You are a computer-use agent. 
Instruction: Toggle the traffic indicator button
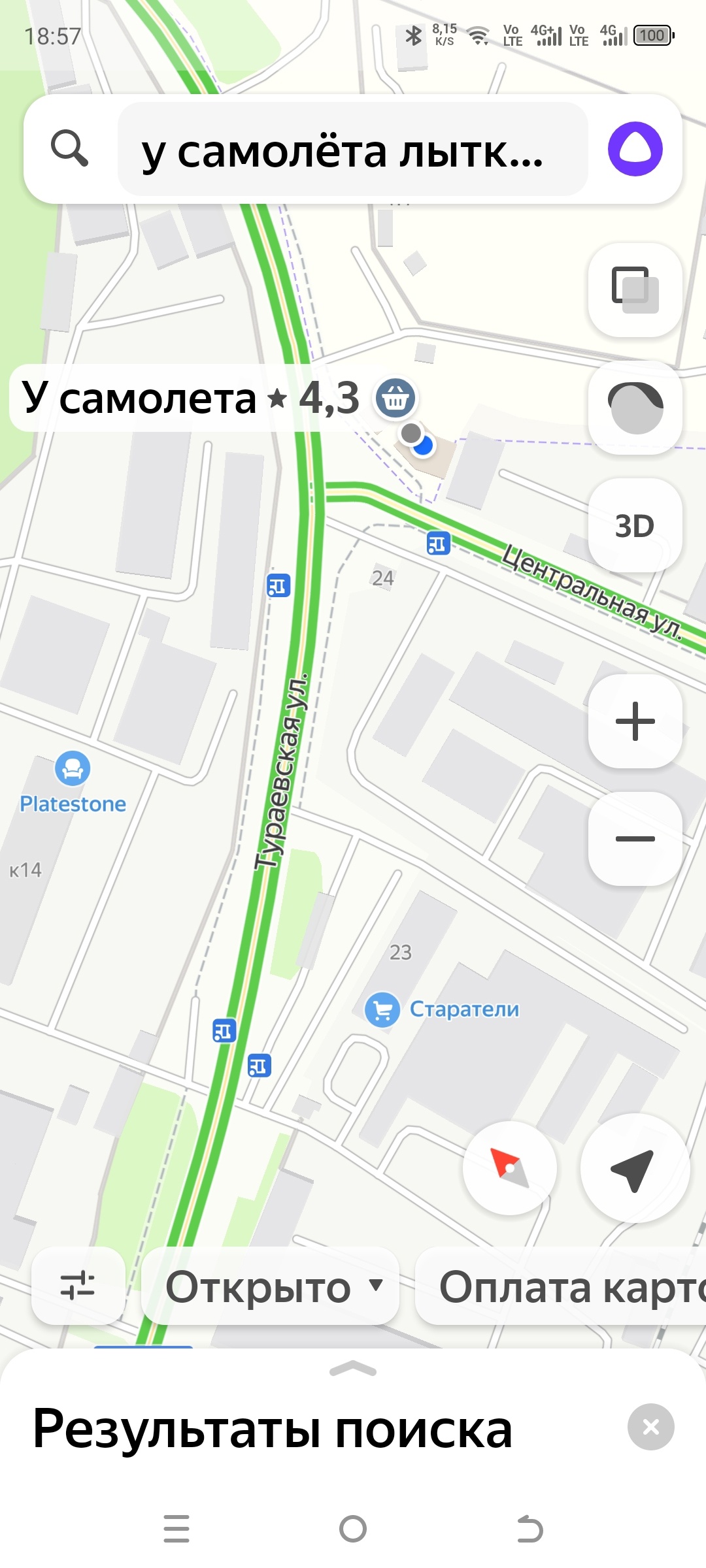[x=635, y=408]
